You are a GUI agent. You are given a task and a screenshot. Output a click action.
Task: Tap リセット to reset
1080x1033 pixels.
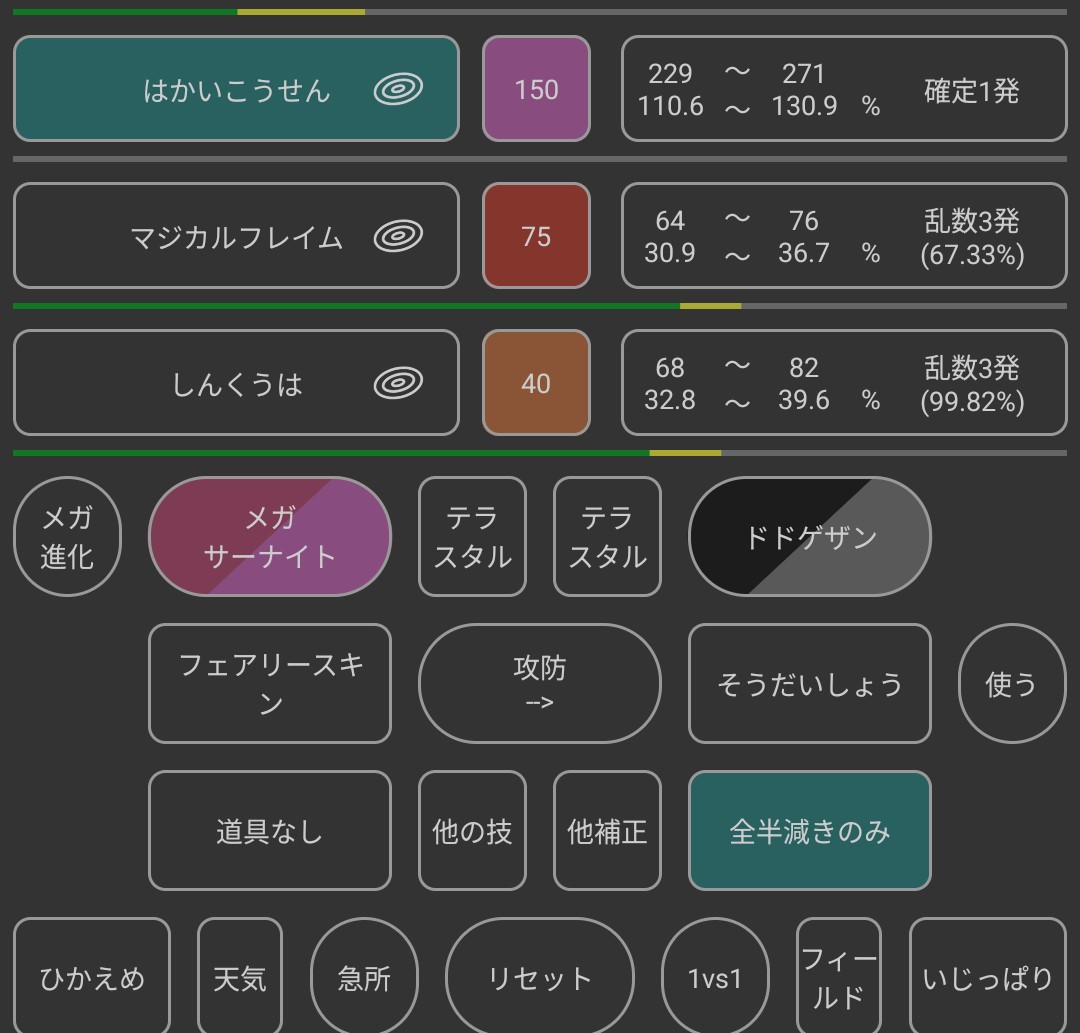(540, 978)
